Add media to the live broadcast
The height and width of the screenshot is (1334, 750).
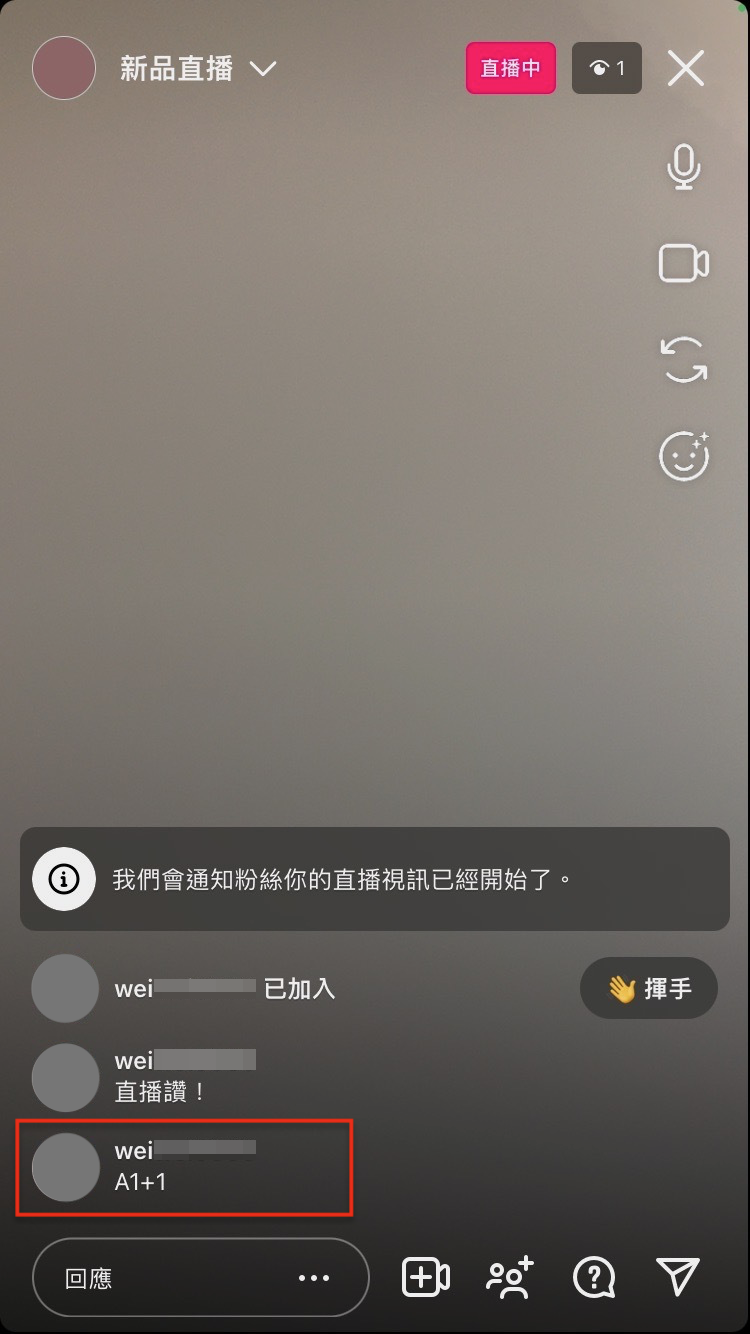coord(425,1277)
